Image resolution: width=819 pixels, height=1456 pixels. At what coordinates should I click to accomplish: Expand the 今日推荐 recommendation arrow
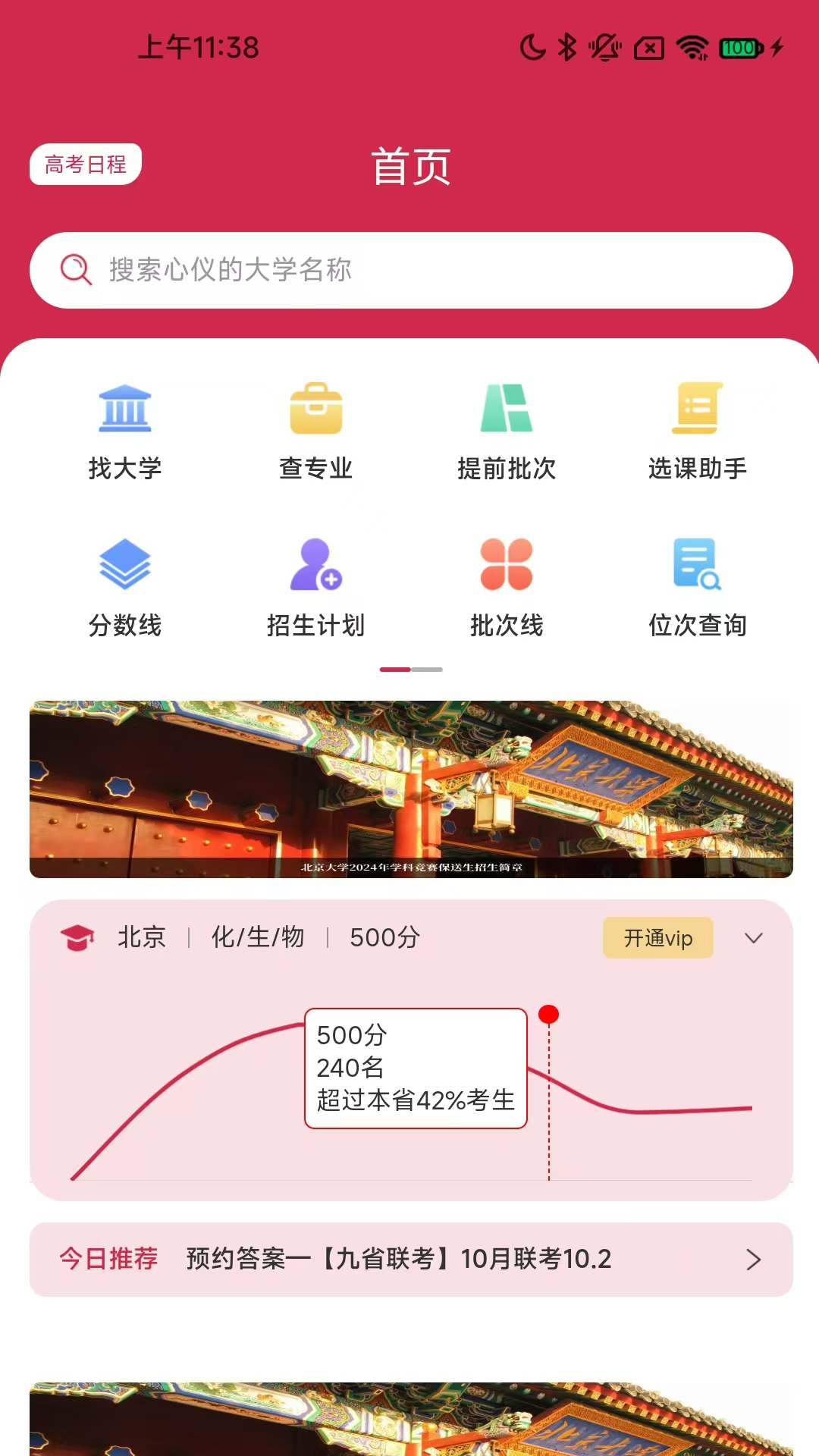[x=754, y=1259]
